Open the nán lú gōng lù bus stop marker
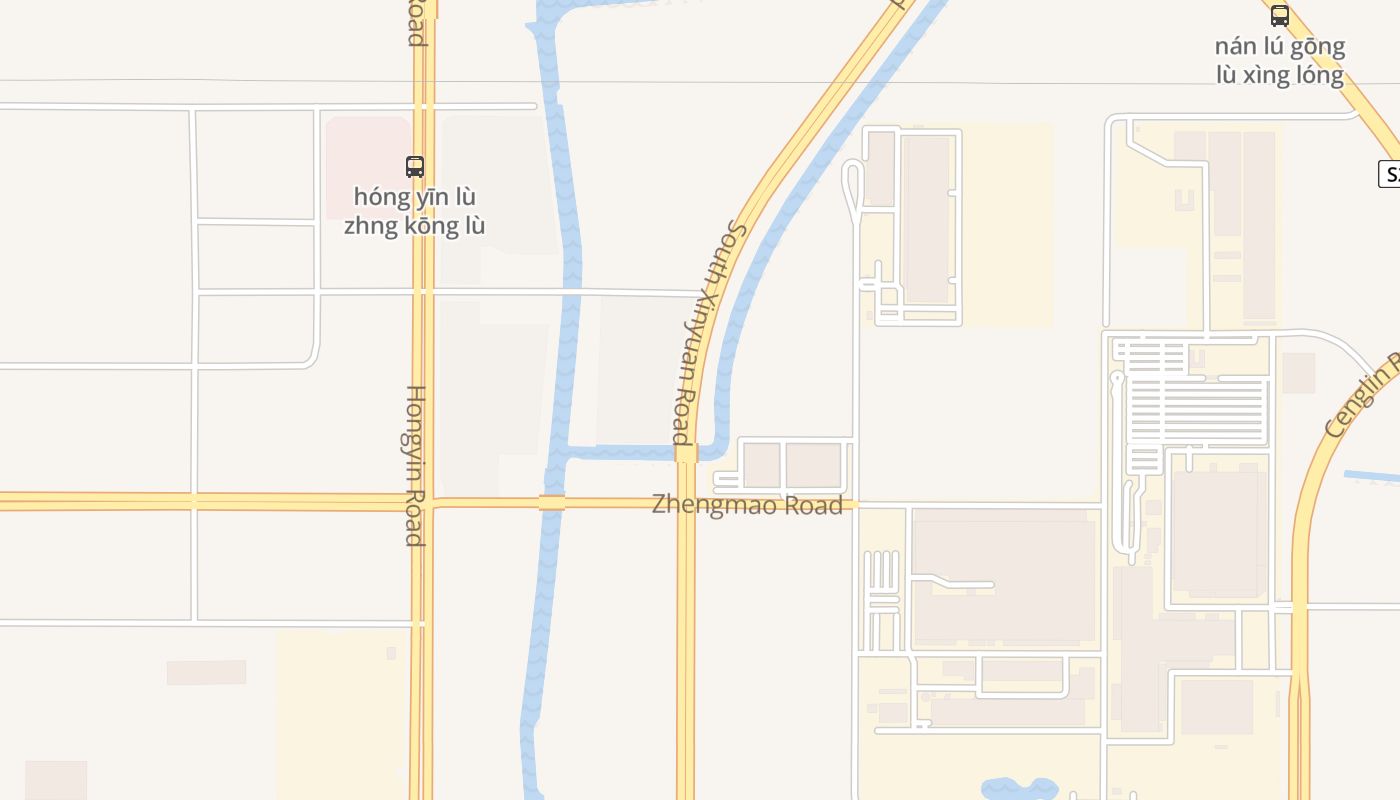Viewport: 1400px width, 800px height. coord(1280,16)
